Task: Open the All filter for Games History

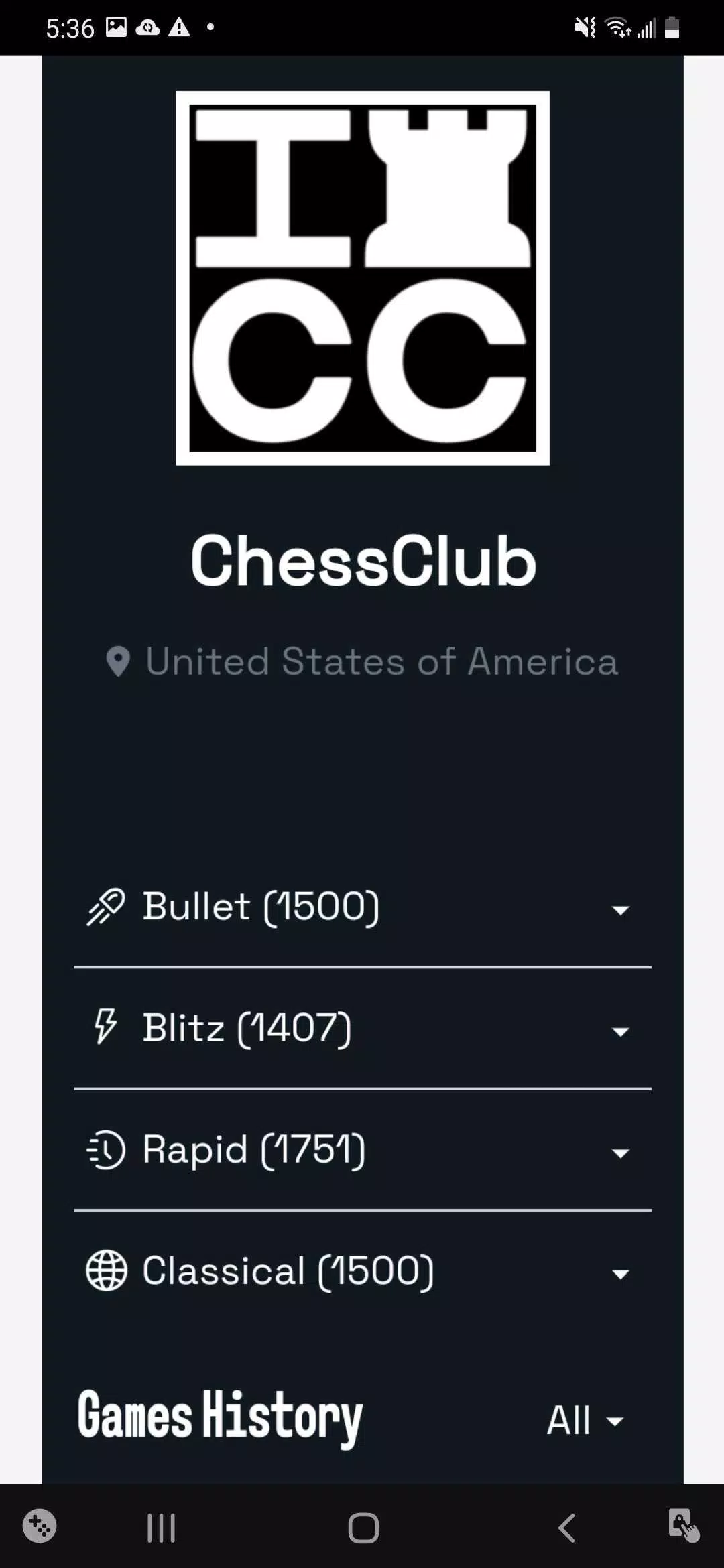Action: (585, 1420)
